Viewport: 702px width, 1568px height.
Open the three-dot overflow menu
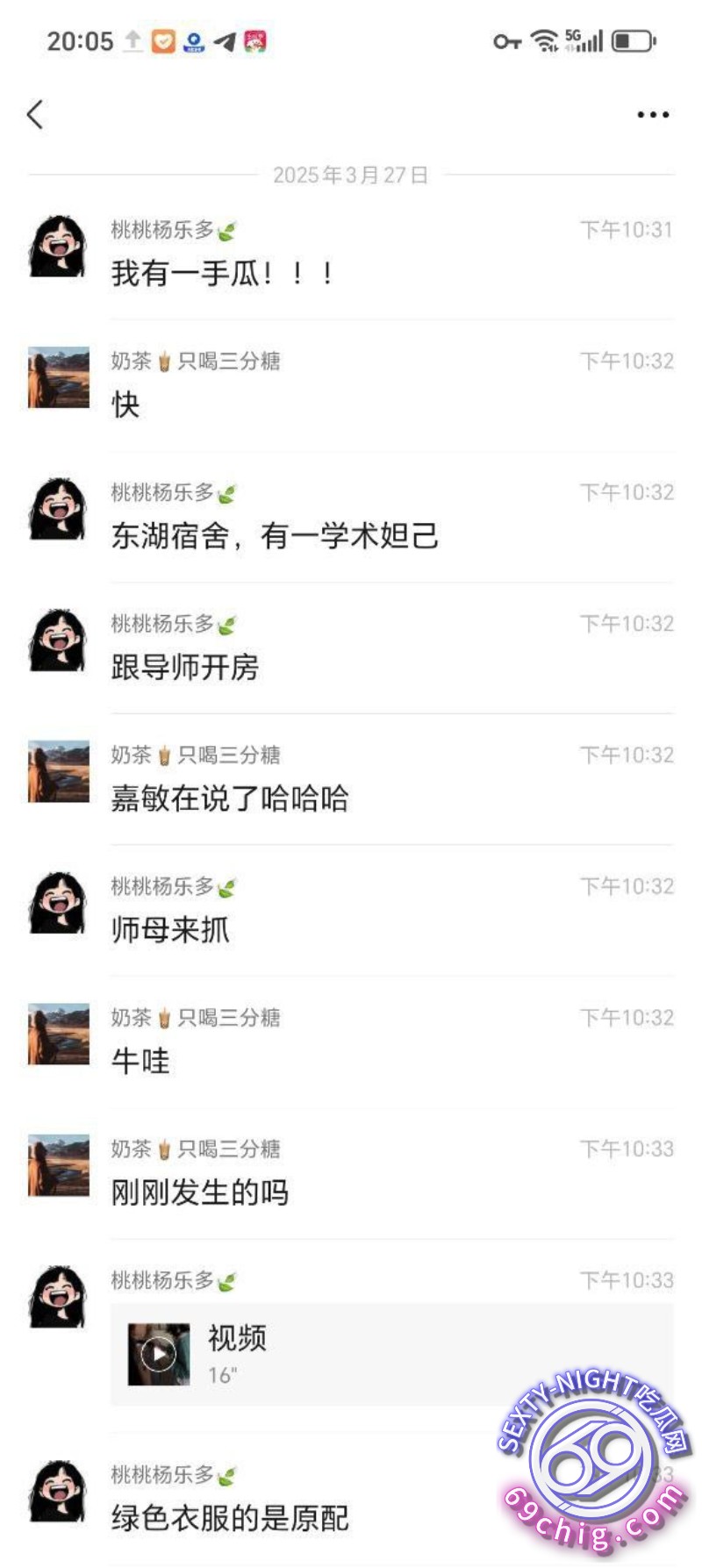coord(653,115)
